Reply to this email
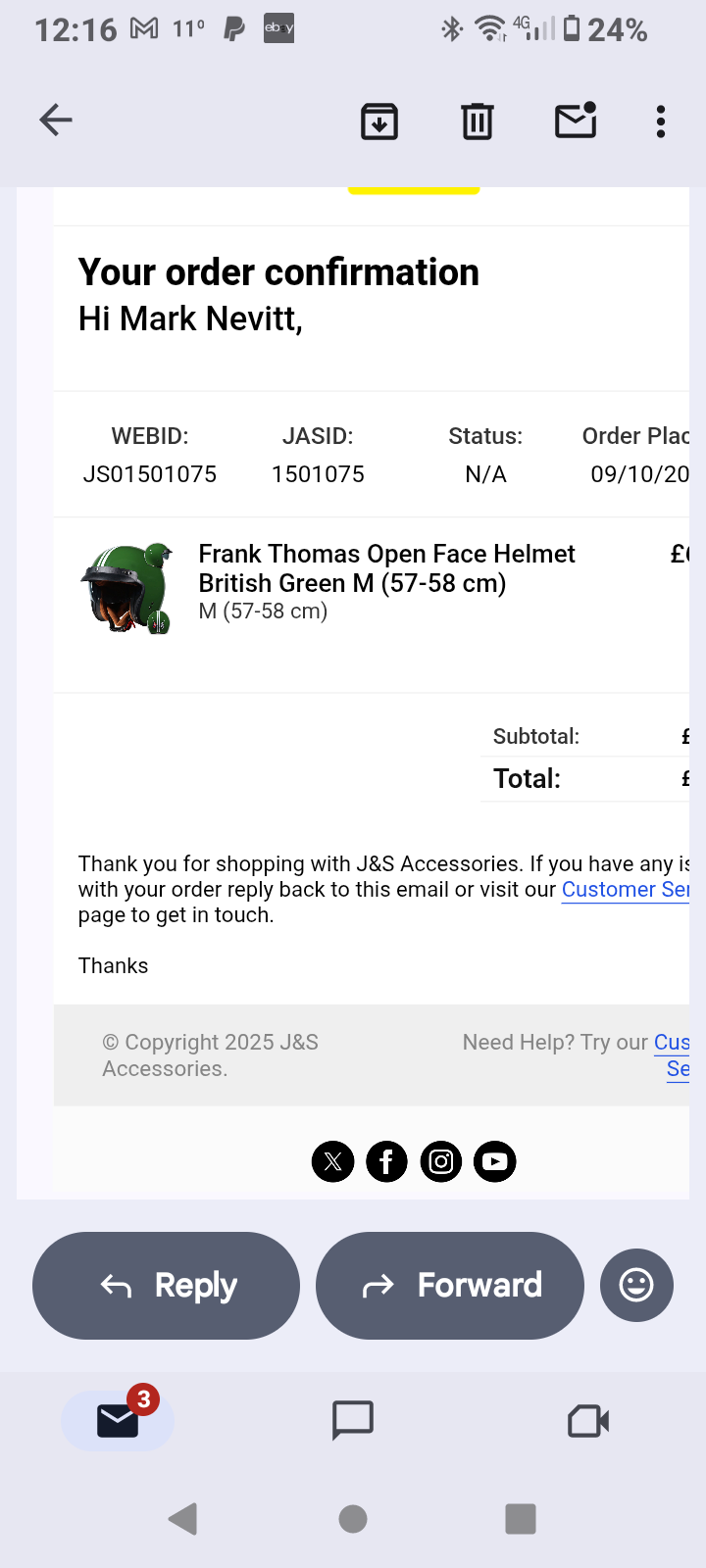Image resolution: width=706 pixels, height=1568 pixels. point(167,1285)
